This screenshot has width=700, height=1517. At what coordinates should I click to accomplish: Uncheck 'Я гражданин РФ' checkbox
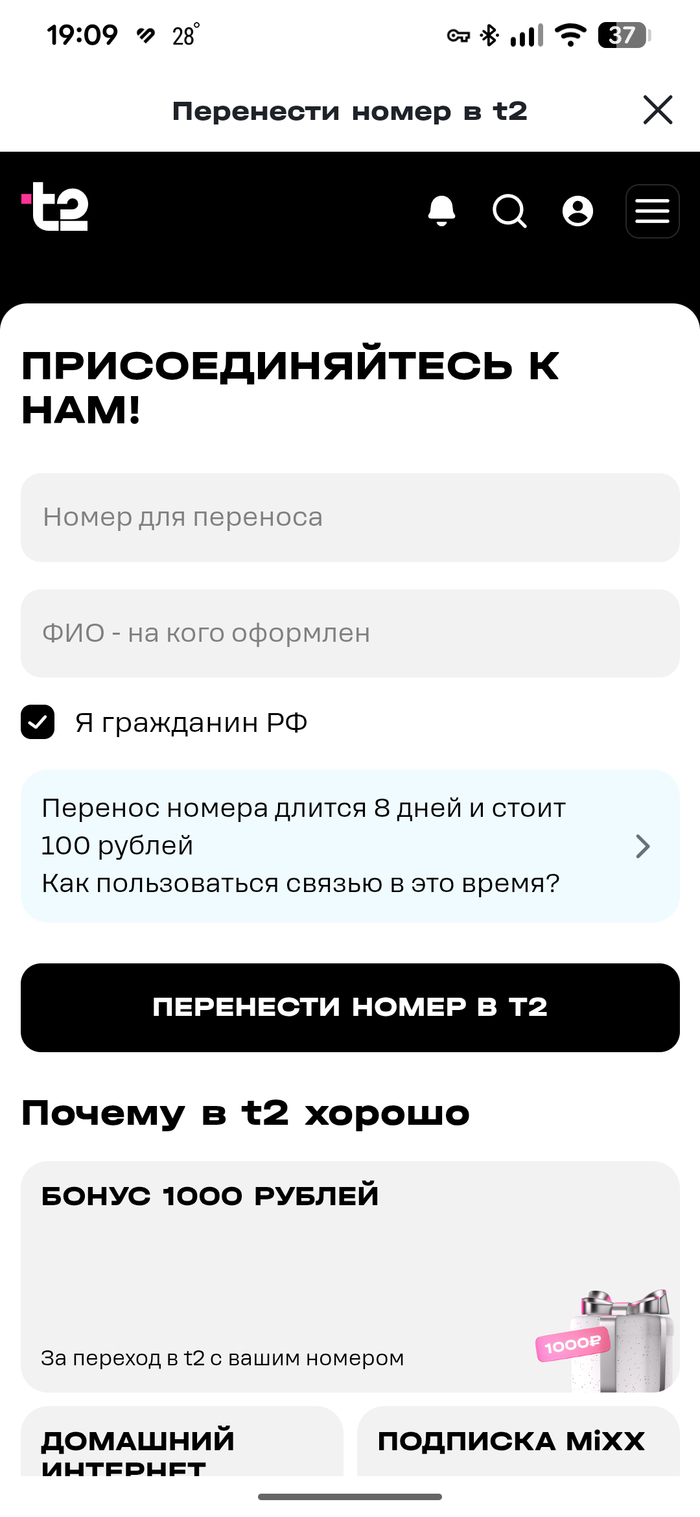tap(38, 722)
